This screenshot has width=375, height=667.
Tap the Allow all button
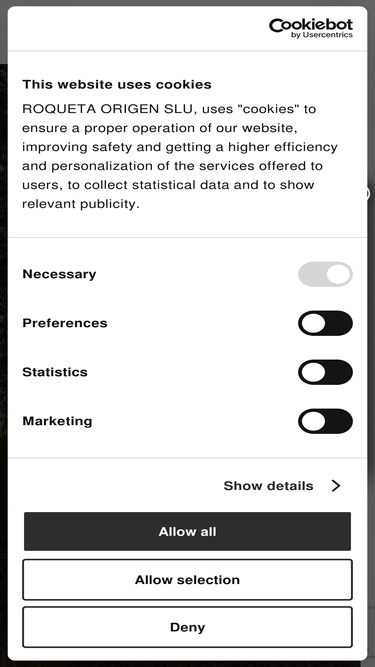click(188, 531)
